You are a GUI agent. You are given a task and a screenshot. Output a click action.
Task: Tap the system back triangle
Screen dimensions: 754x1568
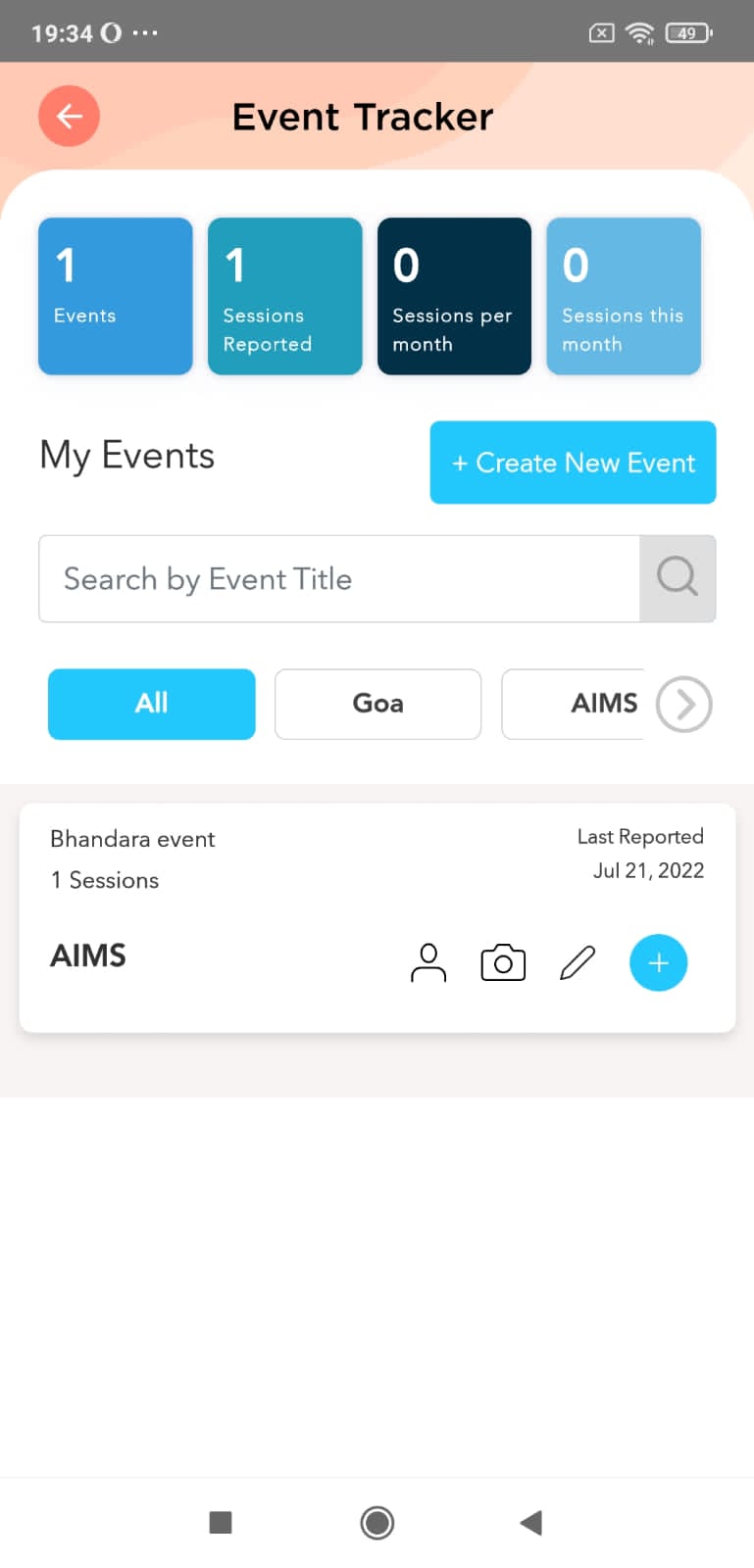coord(530,1522)
